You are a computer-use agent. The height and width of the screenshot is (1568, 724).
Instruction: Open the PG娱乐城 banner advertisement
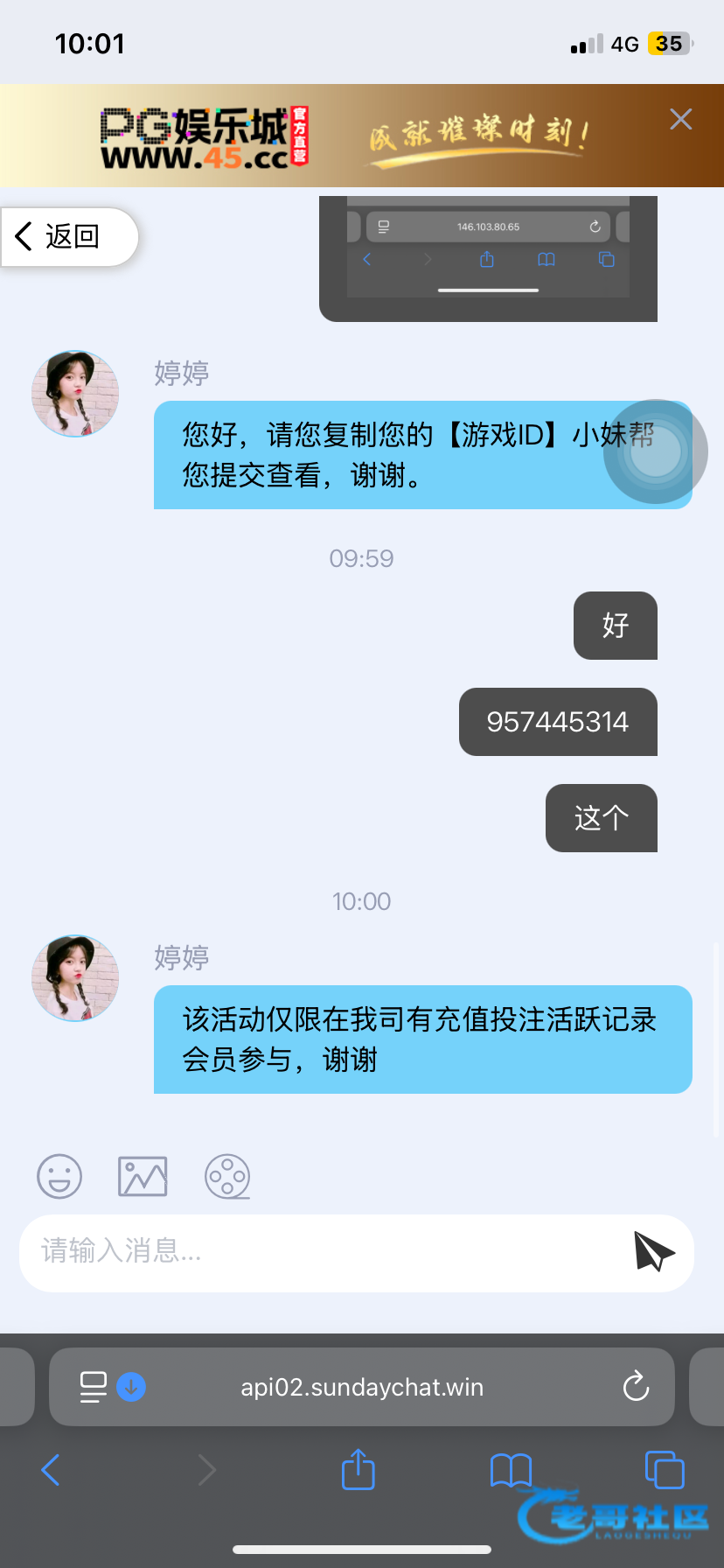[x=350, y=136]
